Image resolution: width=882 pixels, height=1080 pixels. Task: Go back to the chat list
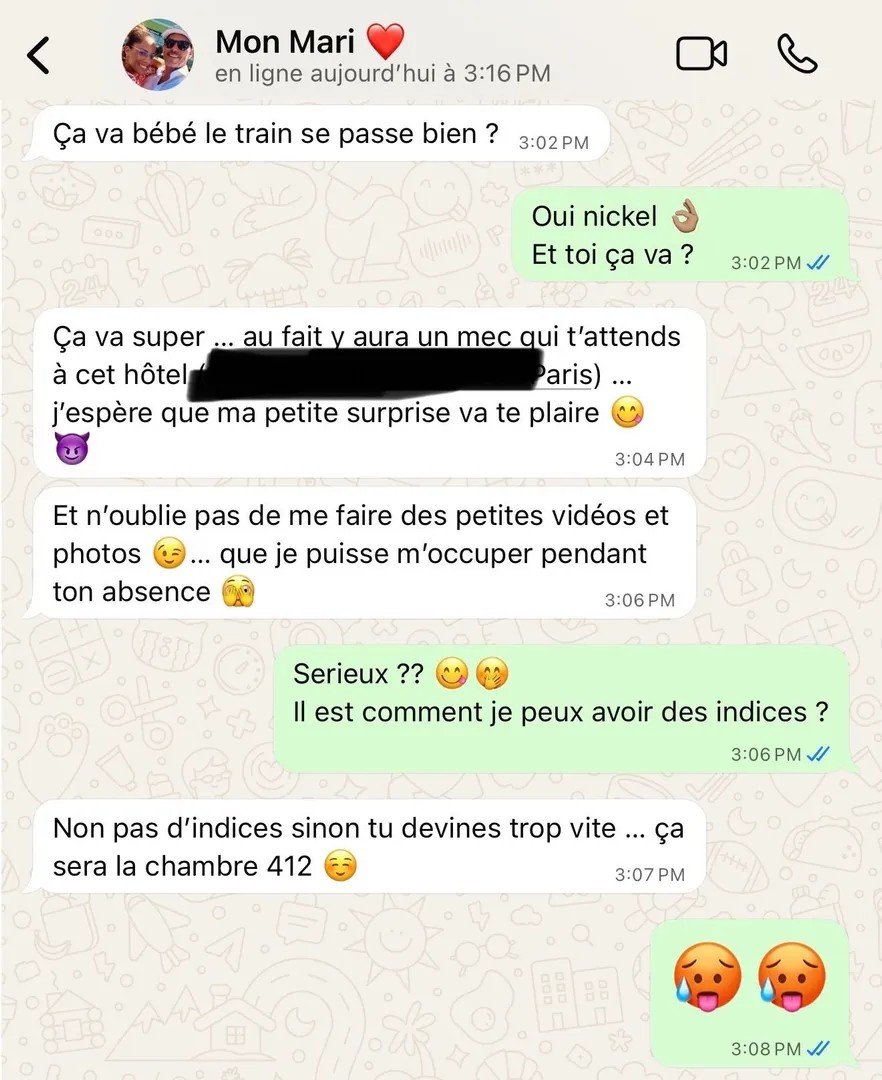pos(38,55)
